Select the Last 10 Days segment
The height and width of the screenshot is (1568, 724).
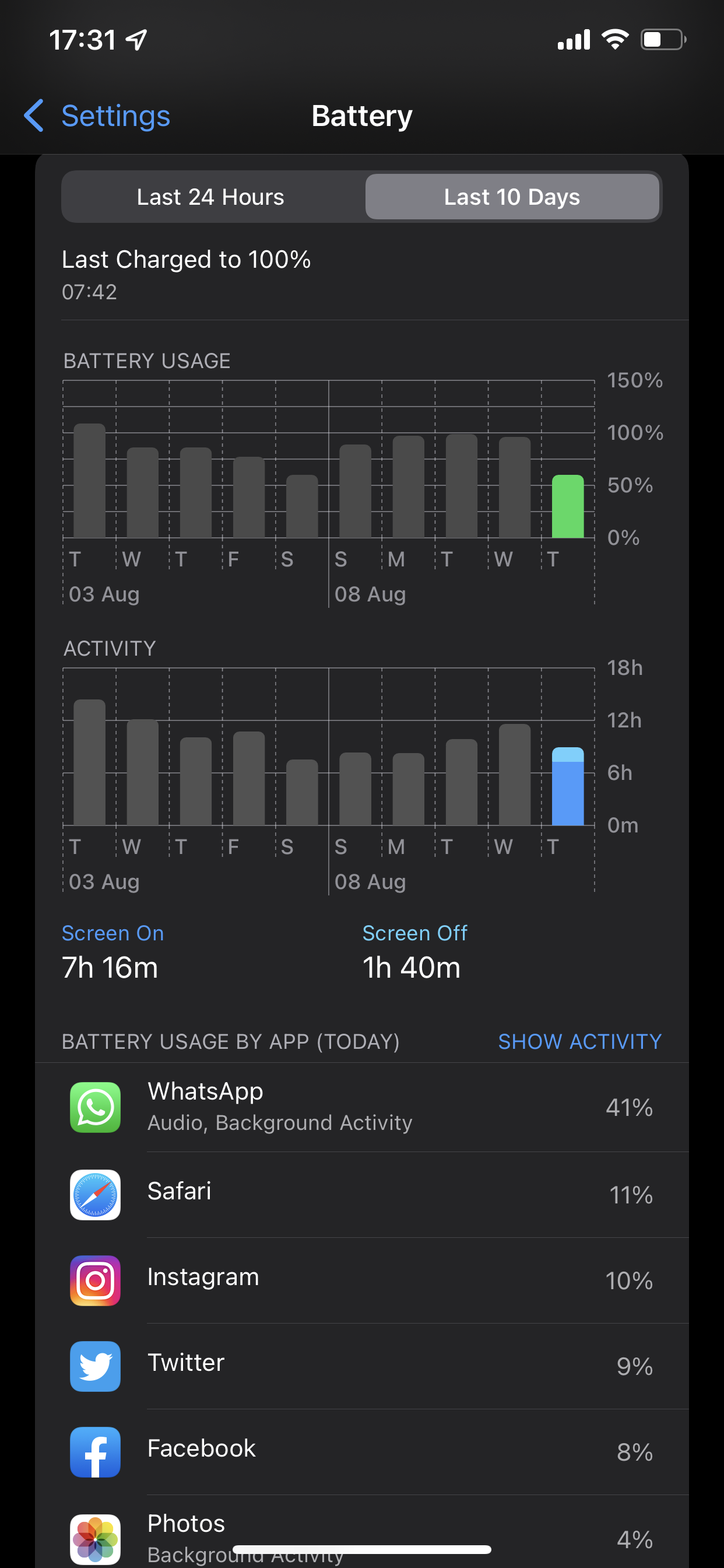click(x=512, y=197)
